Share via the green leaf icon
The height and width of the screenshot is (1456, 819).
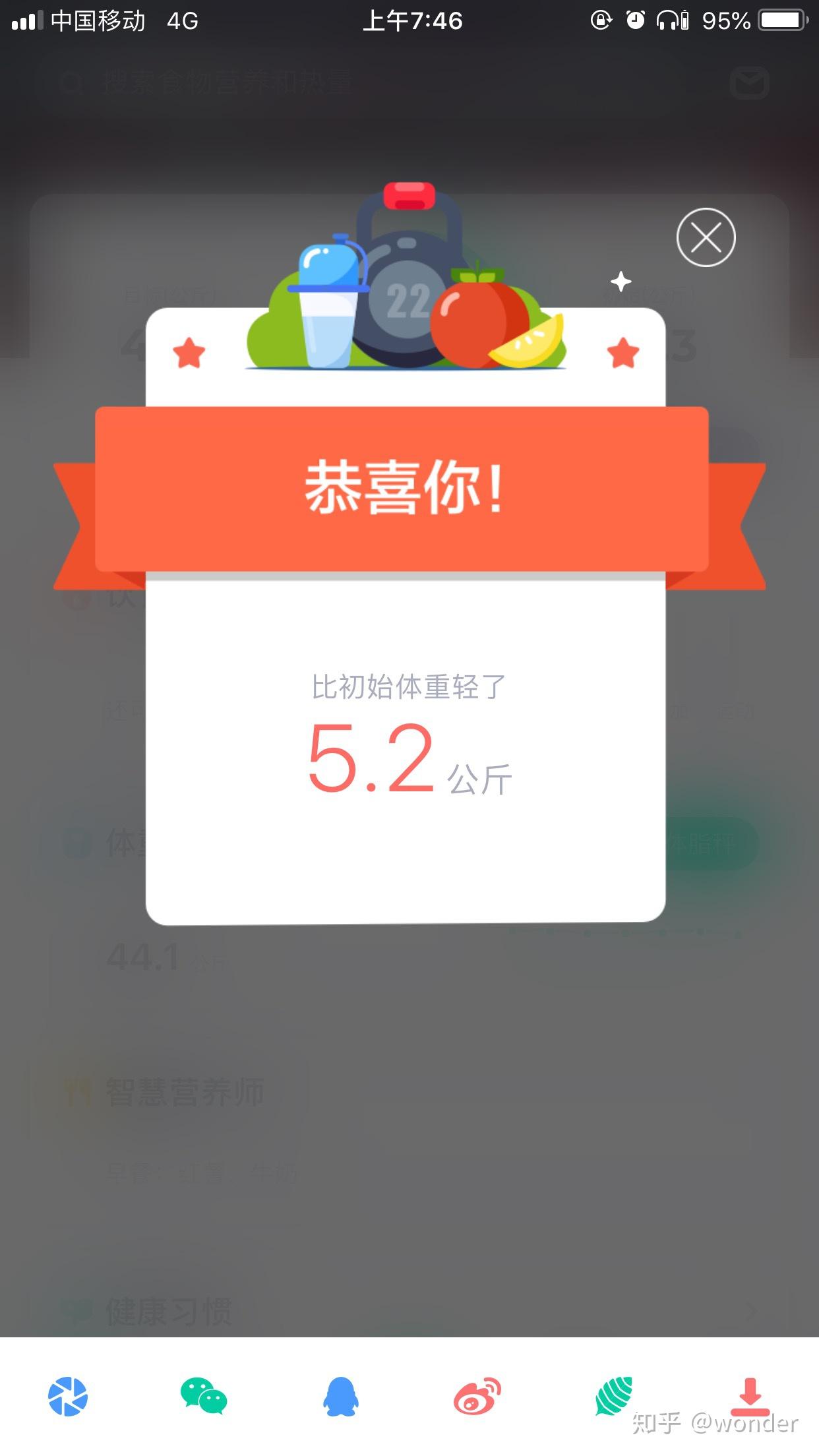[614, 1396]
